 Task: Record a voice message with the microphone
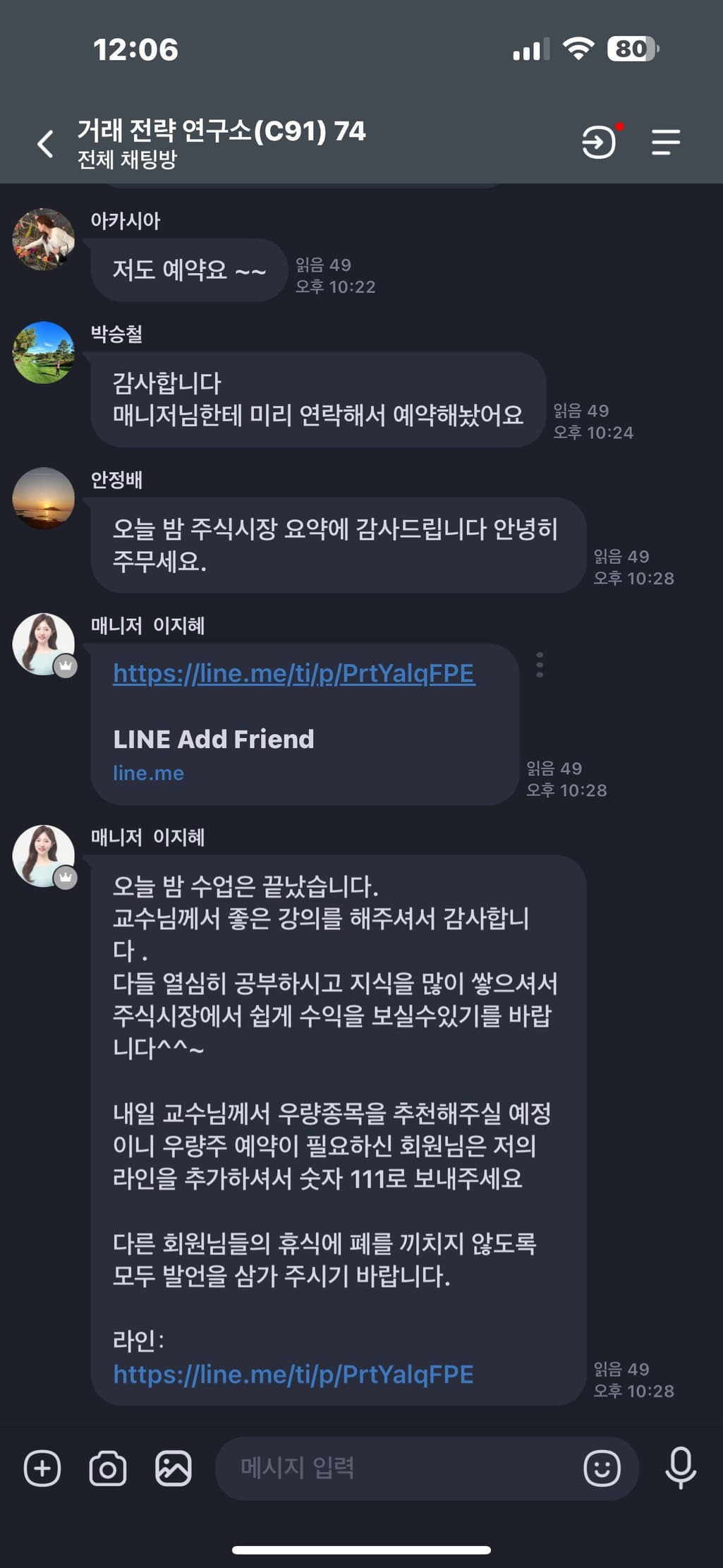[x=680, y=1469]
